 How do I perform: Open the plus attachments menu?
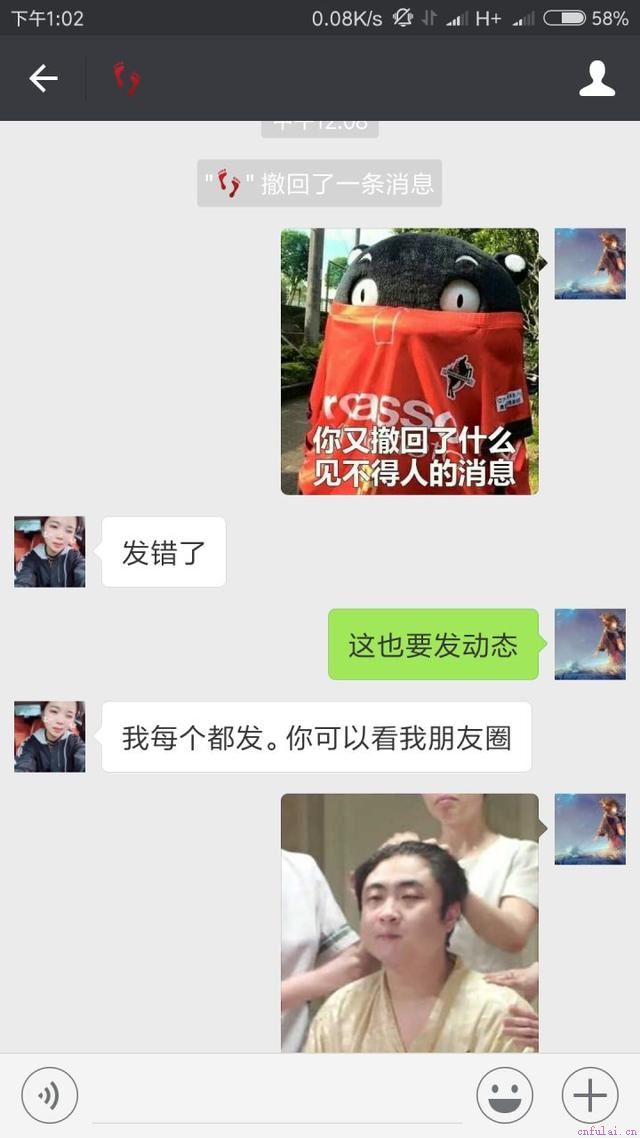(x=590, y=1096)
